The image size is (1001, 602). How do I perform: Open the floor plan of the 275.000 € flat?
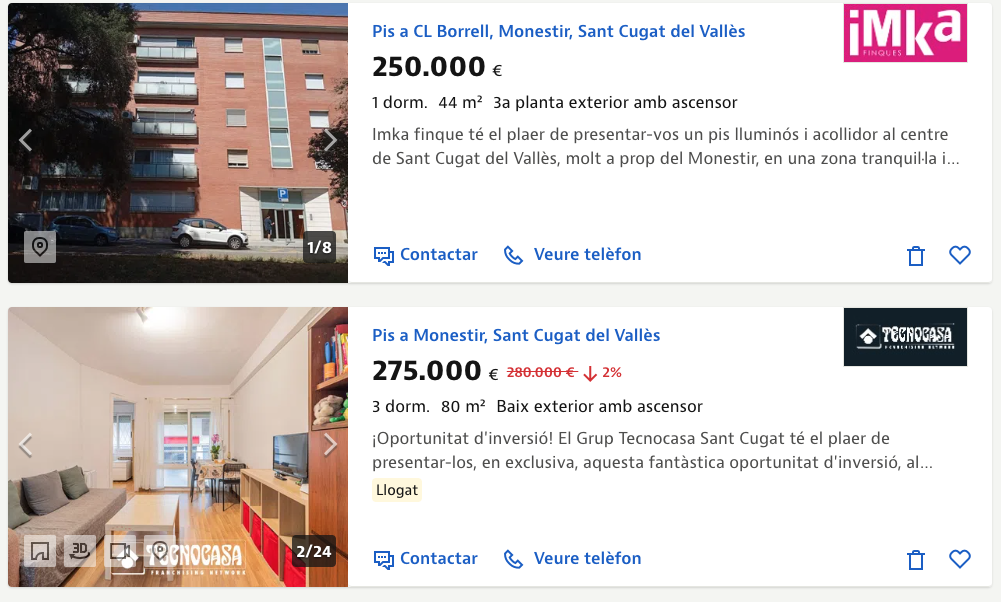[x=40, y=551]
